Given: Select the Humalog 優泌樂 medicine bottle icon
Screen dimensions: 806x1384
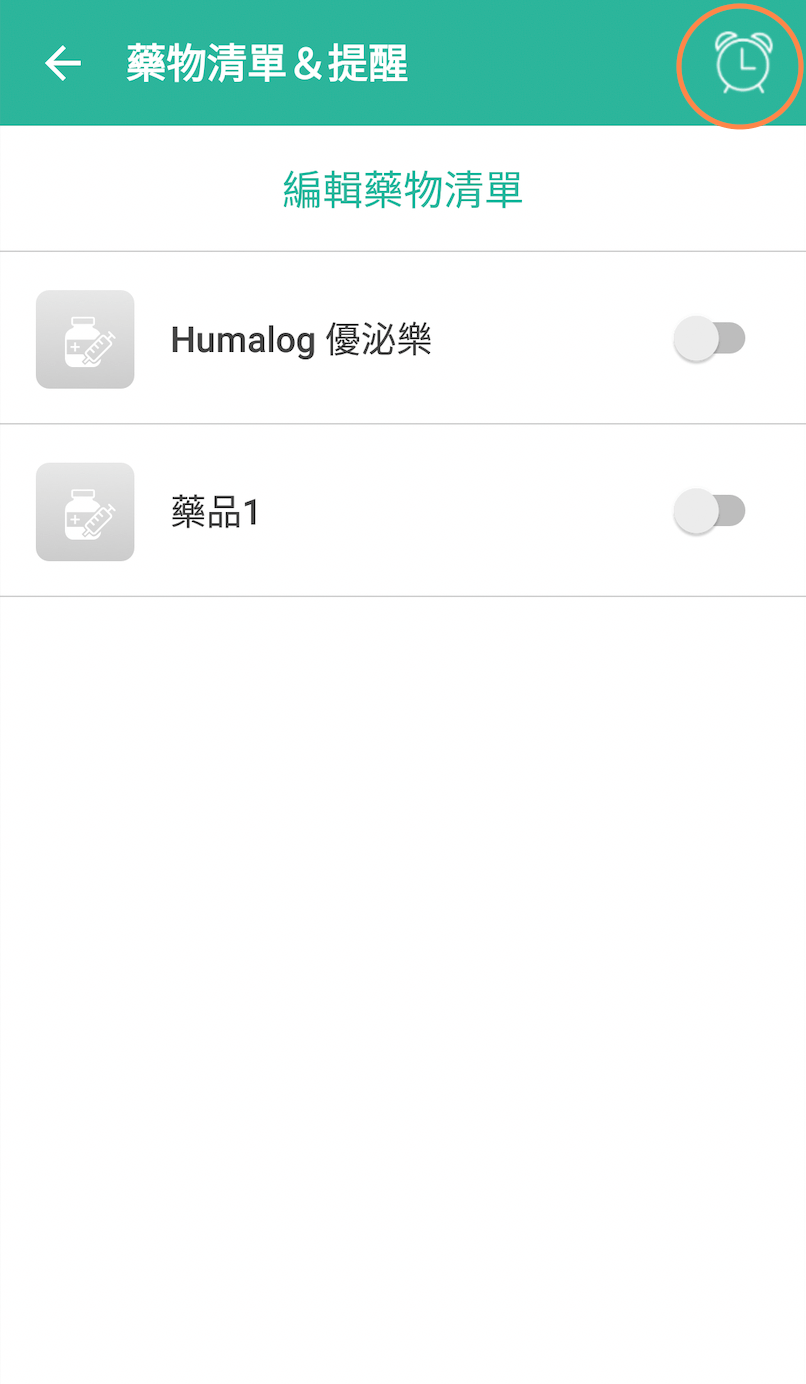Looking at the screenshot, I should pyautogui.click(x=85, y=339).
